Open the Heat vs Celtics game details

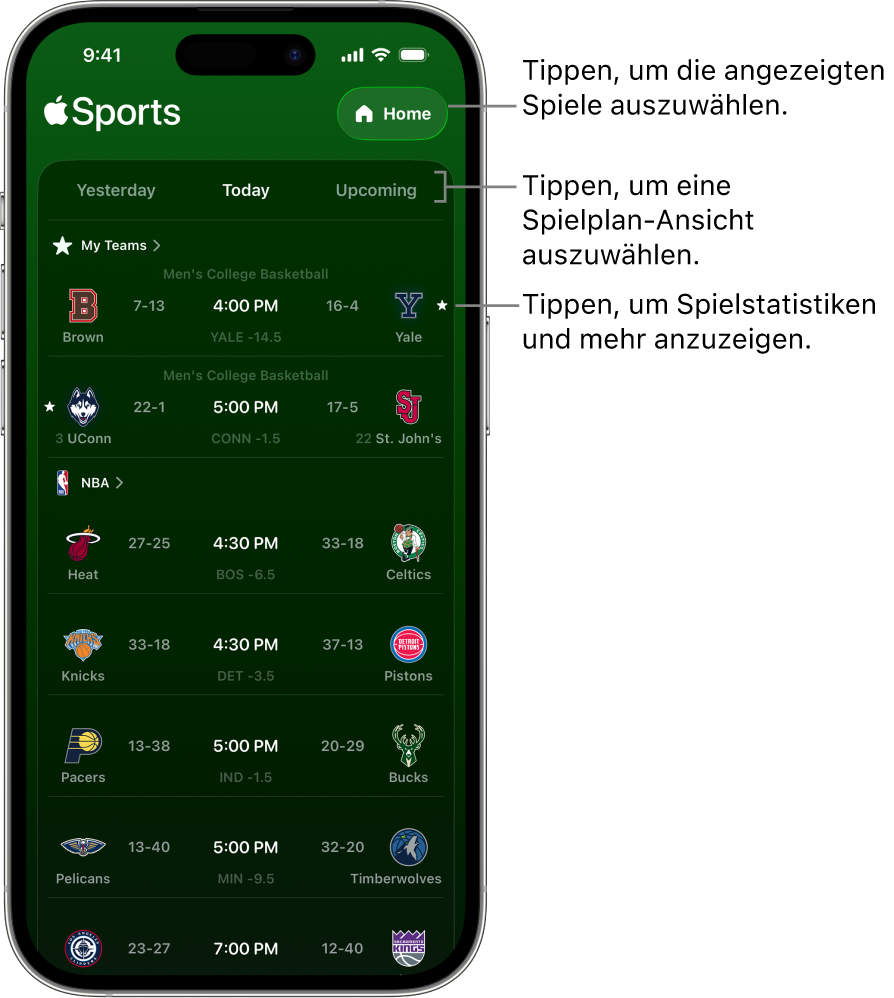point(245,553)
